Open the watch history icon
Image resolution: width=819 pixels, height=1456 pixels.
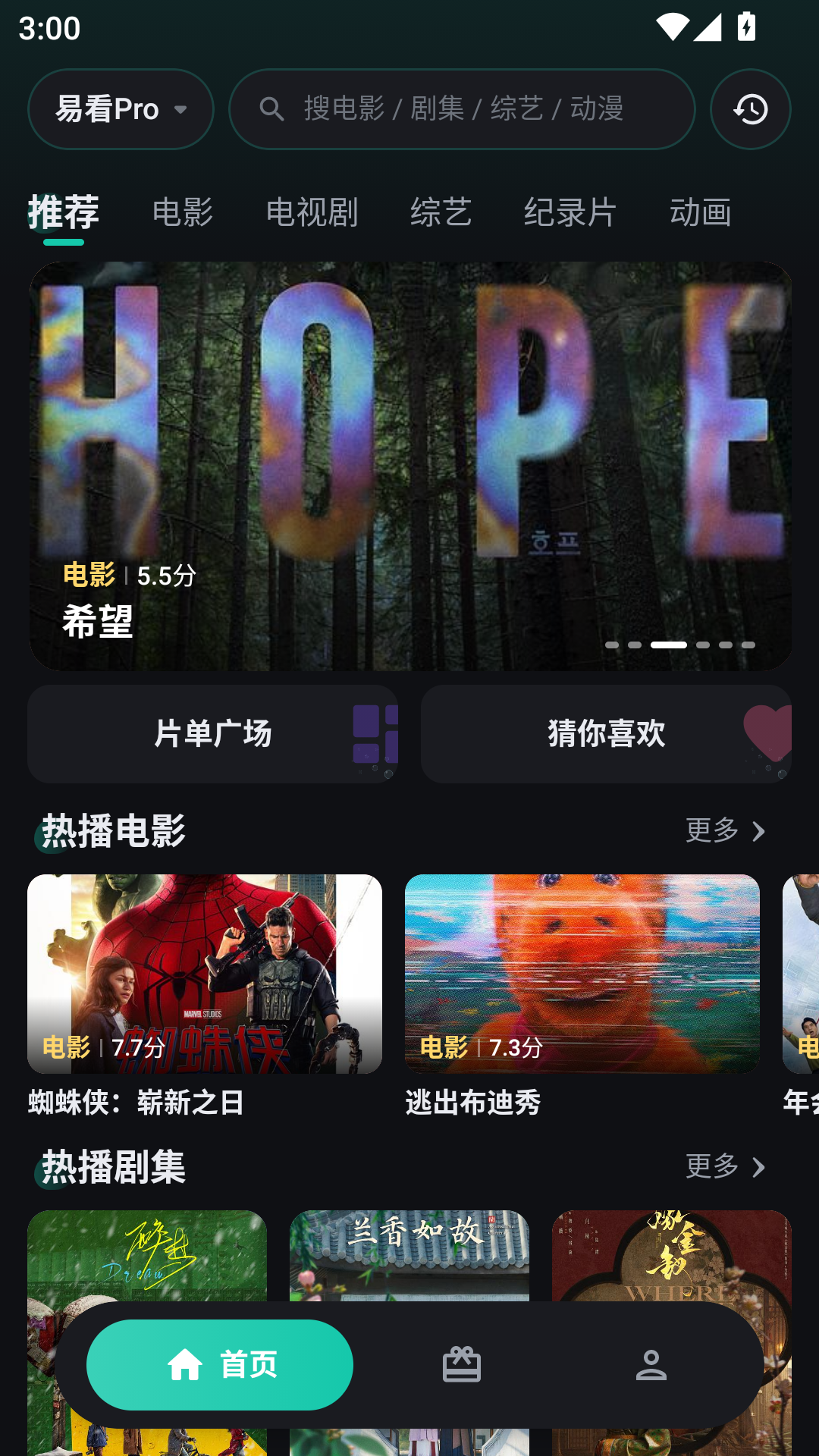point(751,109)
